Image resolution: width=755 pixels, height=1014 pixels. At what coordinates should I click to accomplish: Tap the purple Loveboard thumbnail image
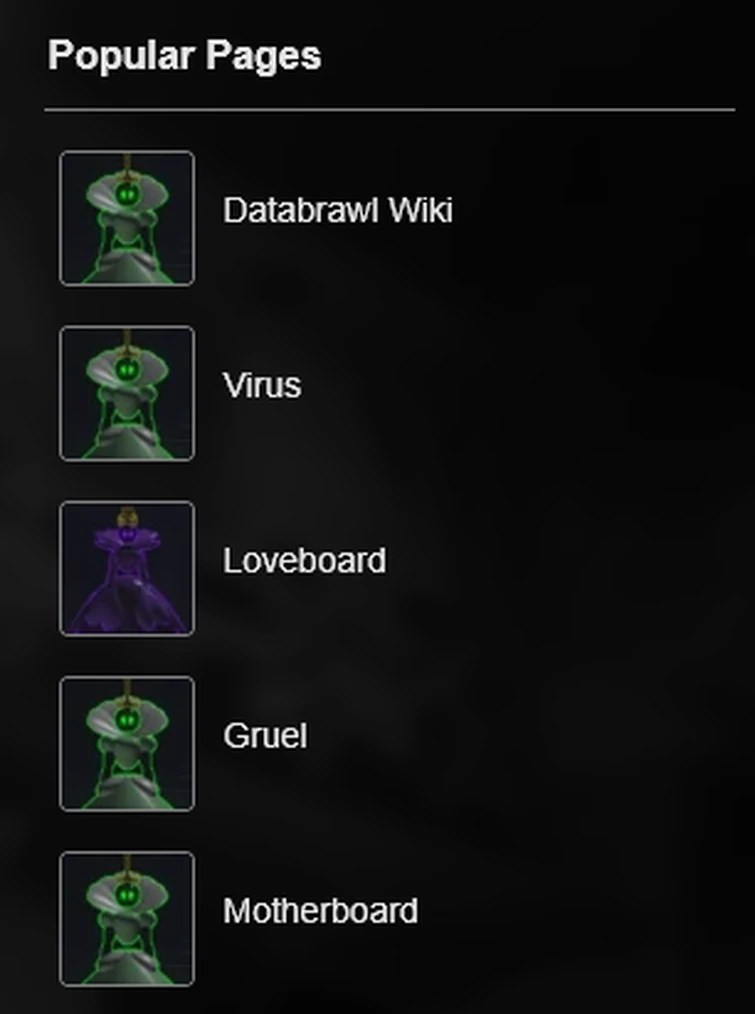click(x=127, y=568)
